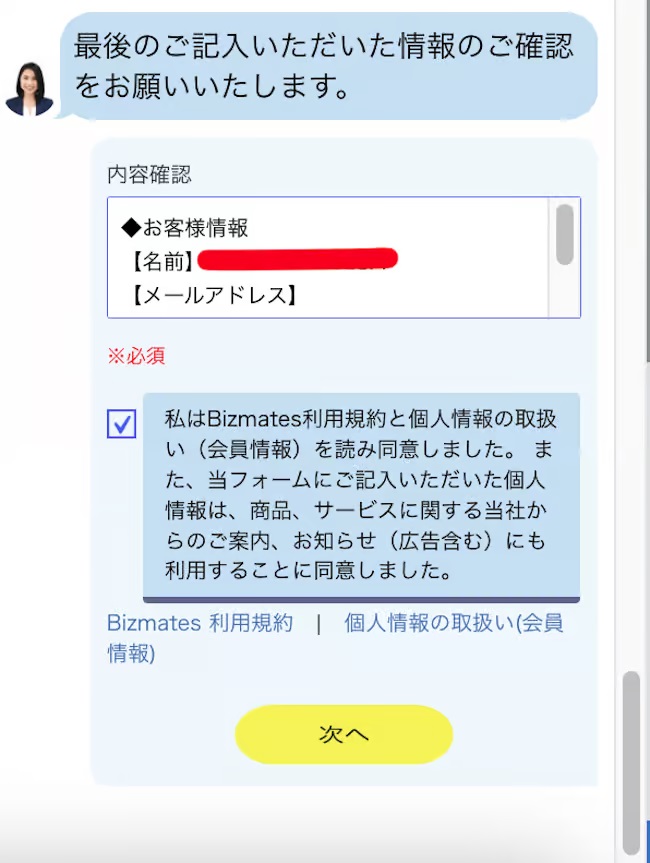Tap the 内容確認 text box
The image size is (650, 863).
[330, 257]
